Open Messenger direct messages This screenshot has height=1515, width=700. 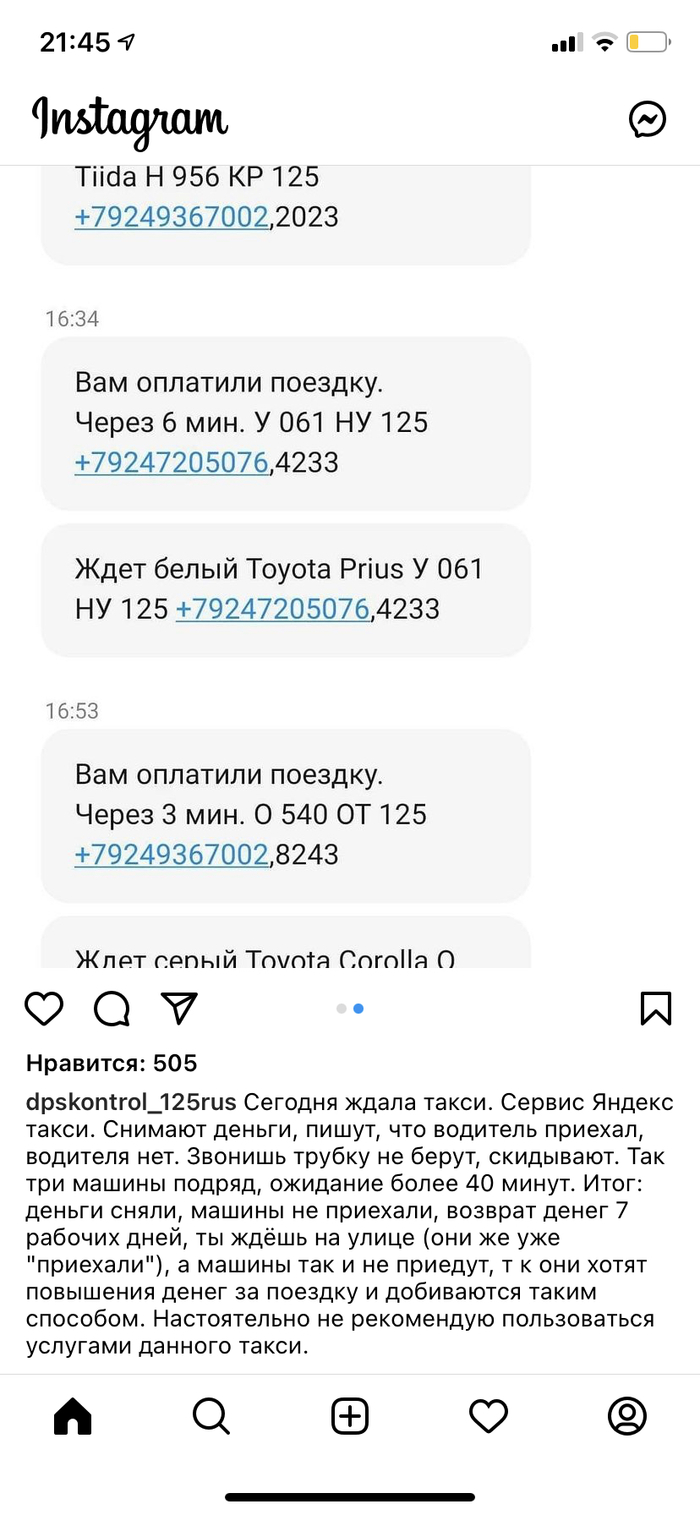(x=647, y=120)
